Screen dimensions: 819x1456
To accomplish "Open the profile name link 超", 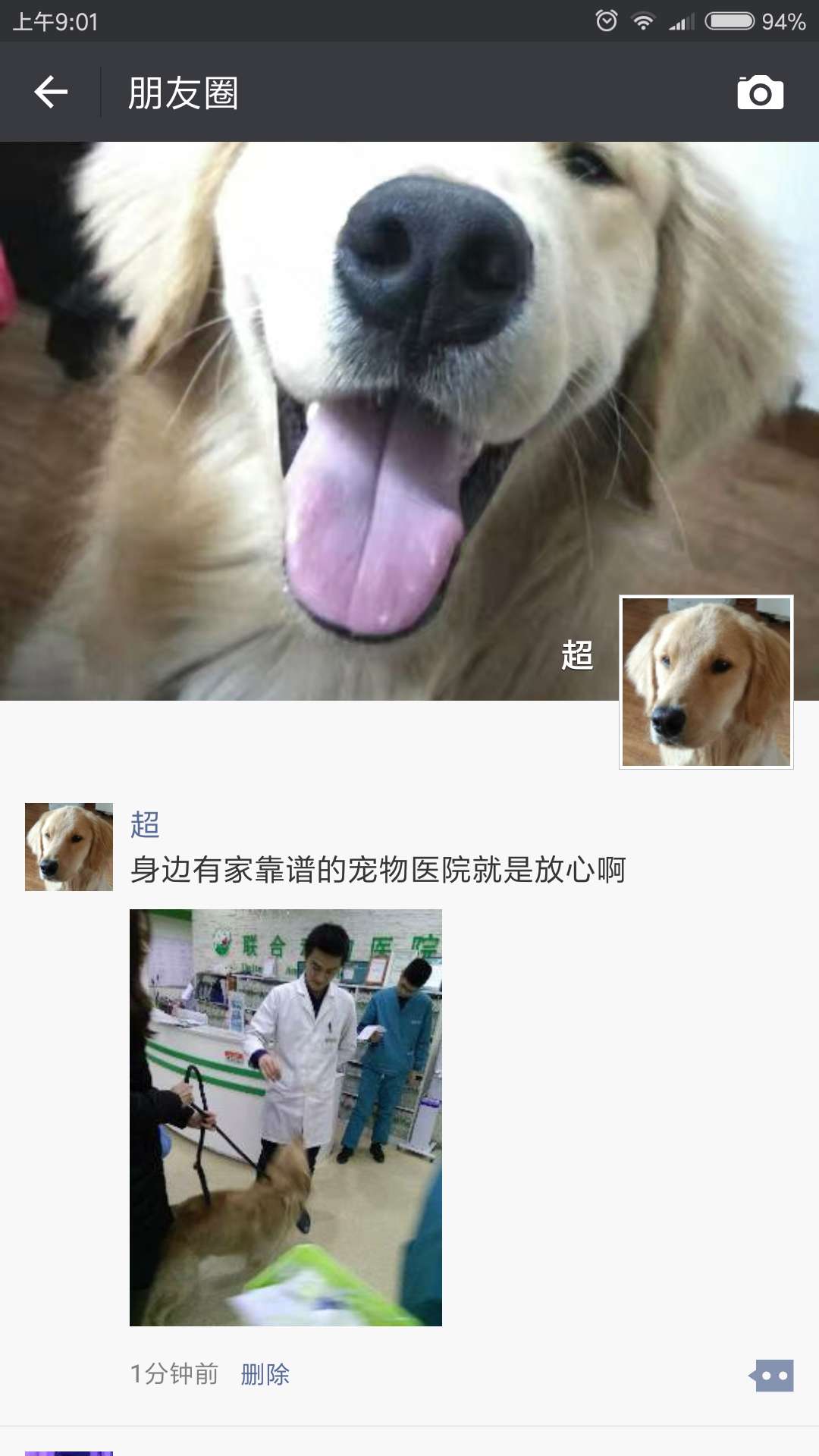I will (145, 824).
